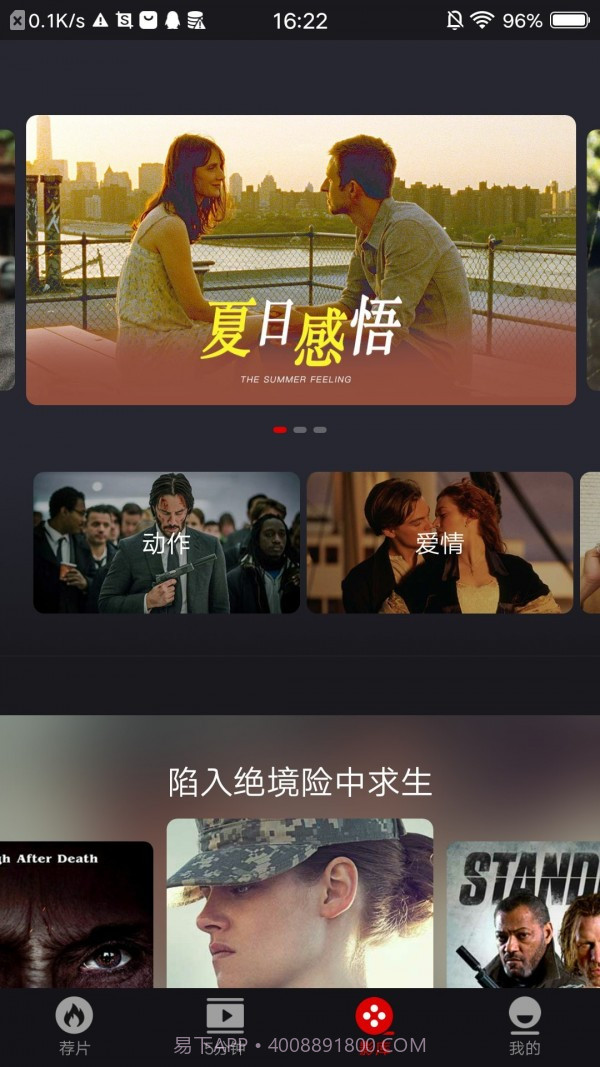Tap the second banner page indicator dot
Screen dimensions: 600x1067
tap(300, 430)
